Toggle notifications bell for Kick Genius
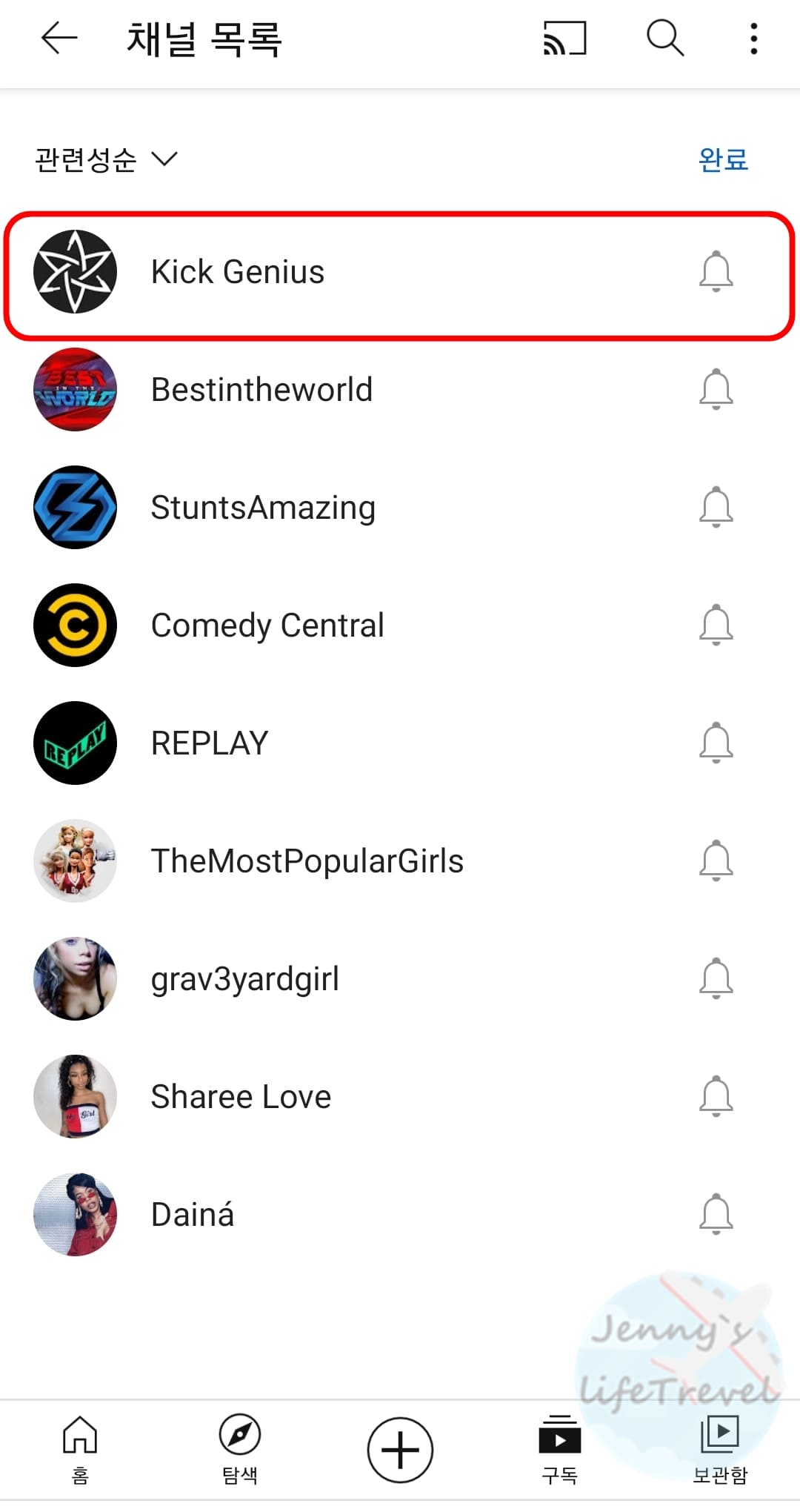The image size is (800, 1512). [x=716, y=272]
